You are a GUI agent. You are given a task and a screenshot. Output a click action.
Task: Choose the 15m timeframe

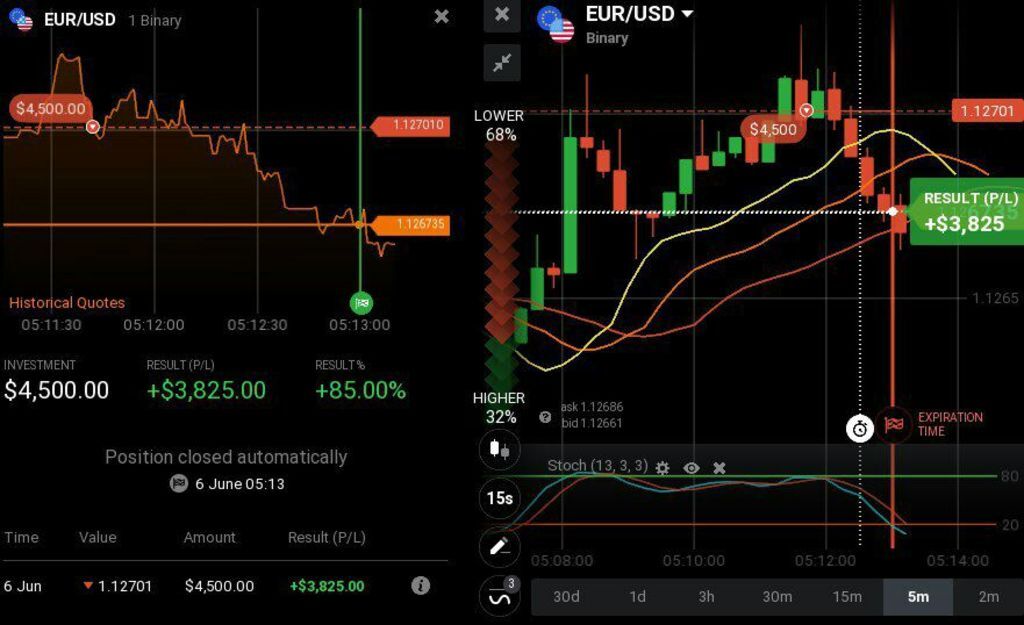point(847,597)
